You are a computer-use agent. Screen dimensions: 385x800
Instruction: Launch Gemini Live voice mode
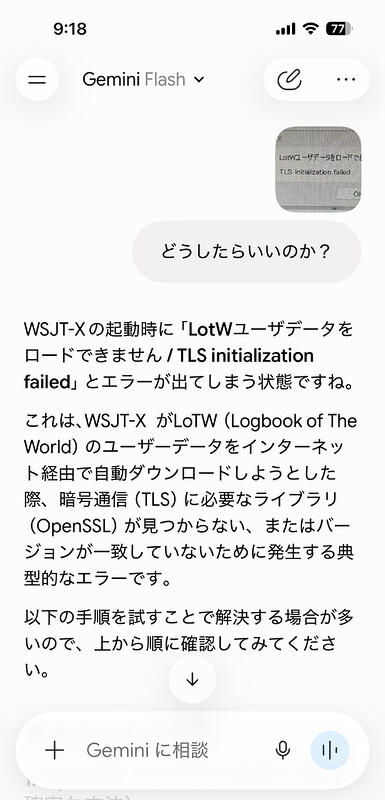click(x=330, y=750)
